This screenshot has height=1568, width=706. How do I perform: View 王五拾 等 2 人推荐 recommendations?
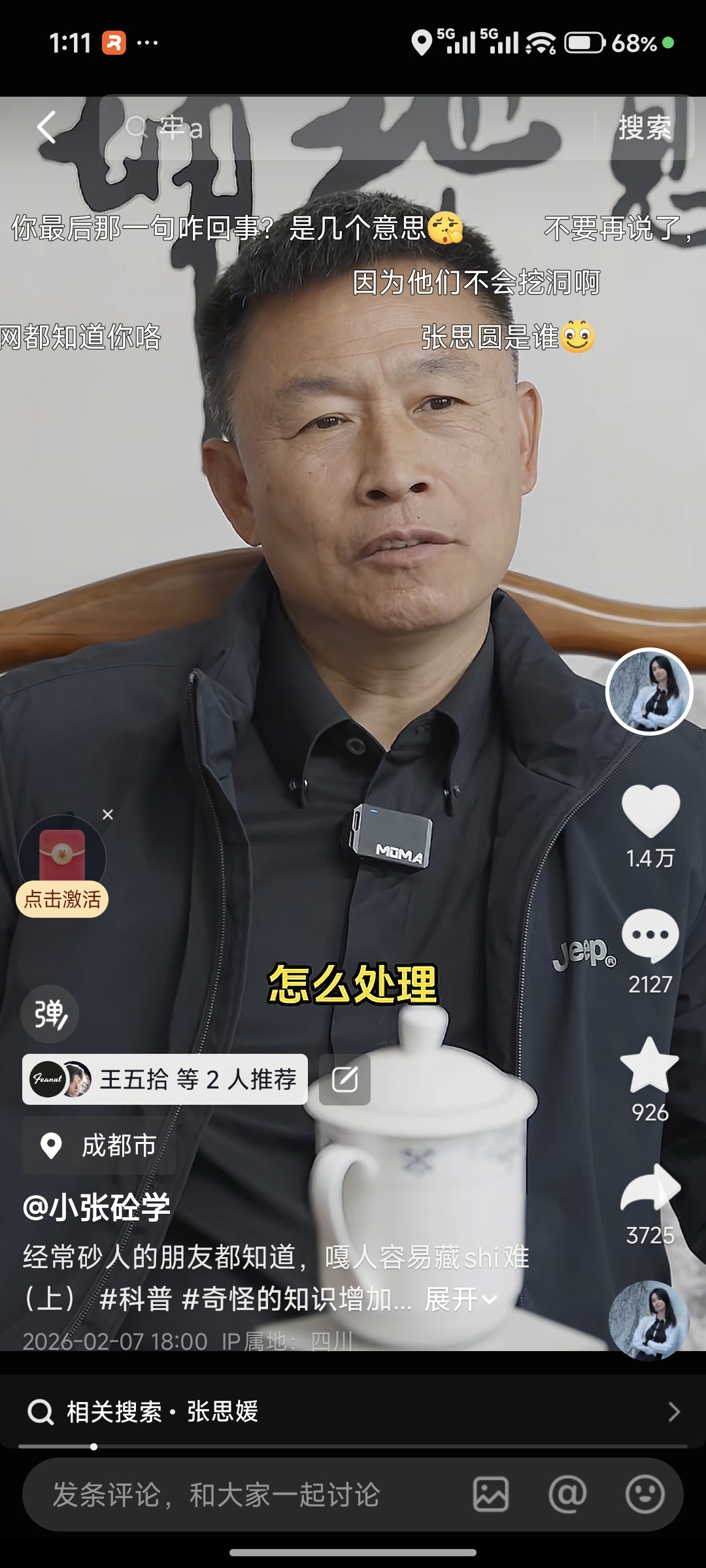coord(165,1079)
